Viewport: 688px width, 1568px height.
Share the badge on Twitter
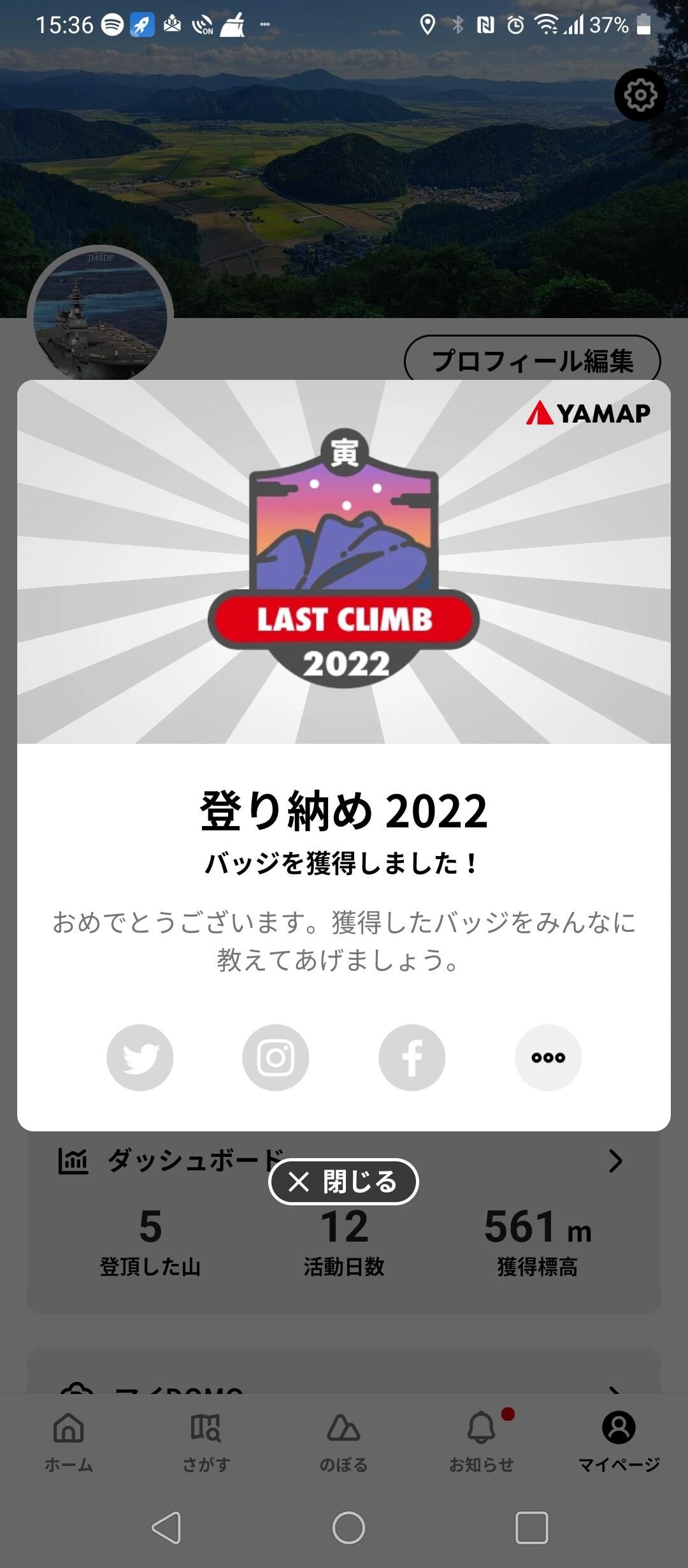tap(140, 1057)
